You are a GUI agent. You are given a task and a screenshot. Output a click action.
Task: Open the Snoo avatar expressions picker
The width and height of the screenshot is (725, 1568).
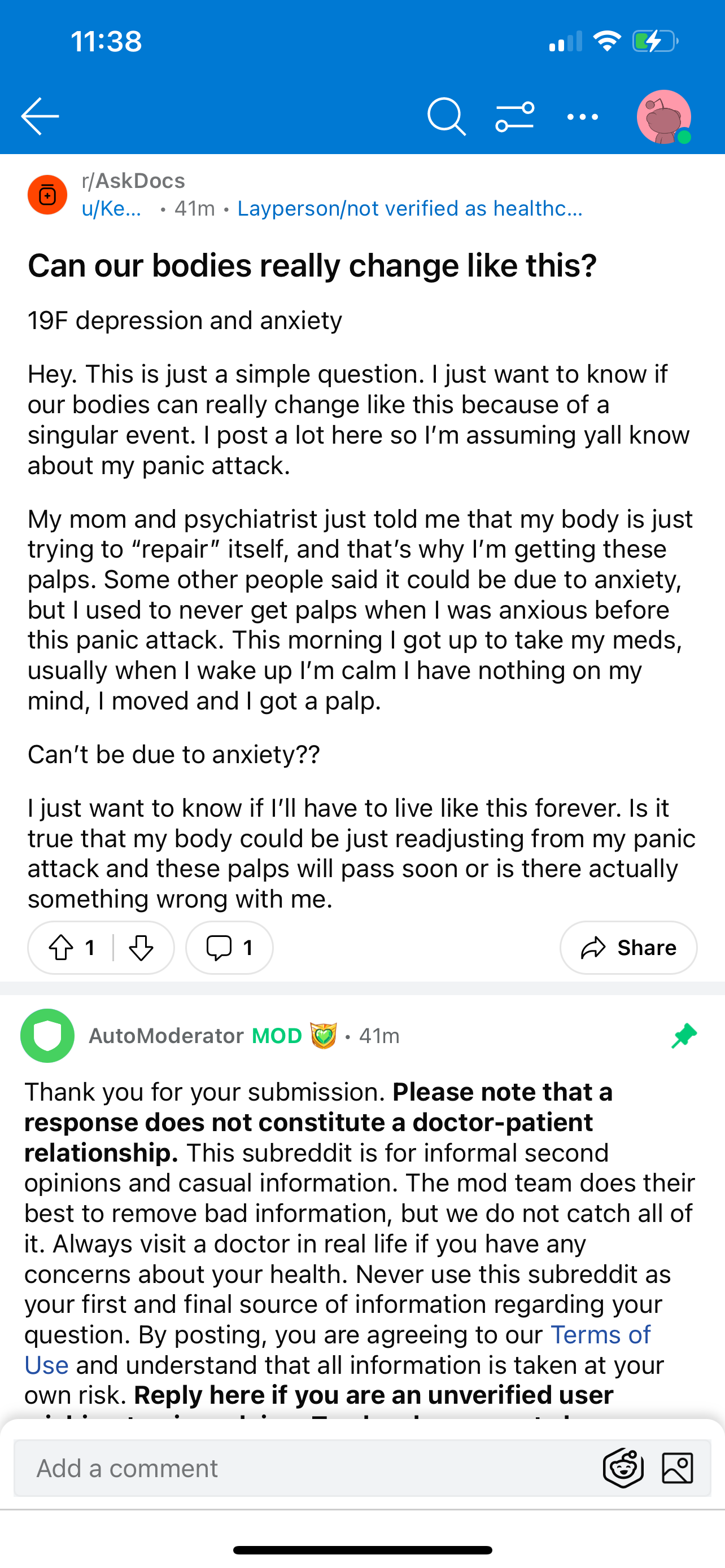623,1468
